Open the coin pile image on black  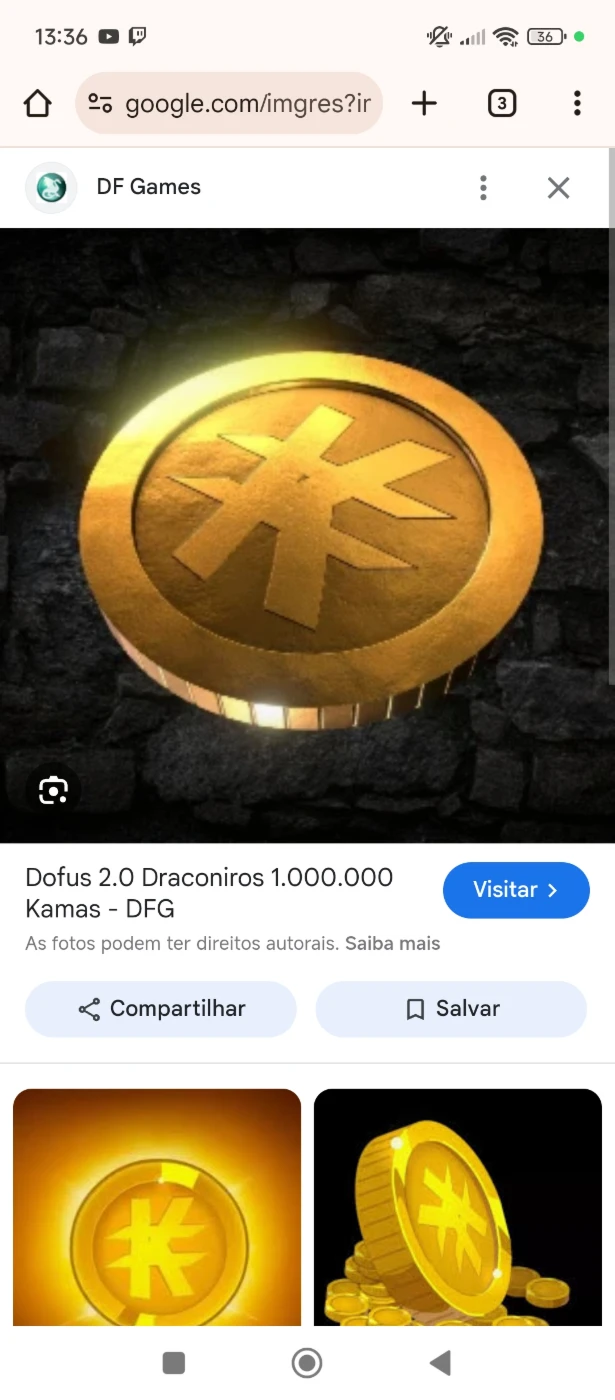[x=458, y=1207]
